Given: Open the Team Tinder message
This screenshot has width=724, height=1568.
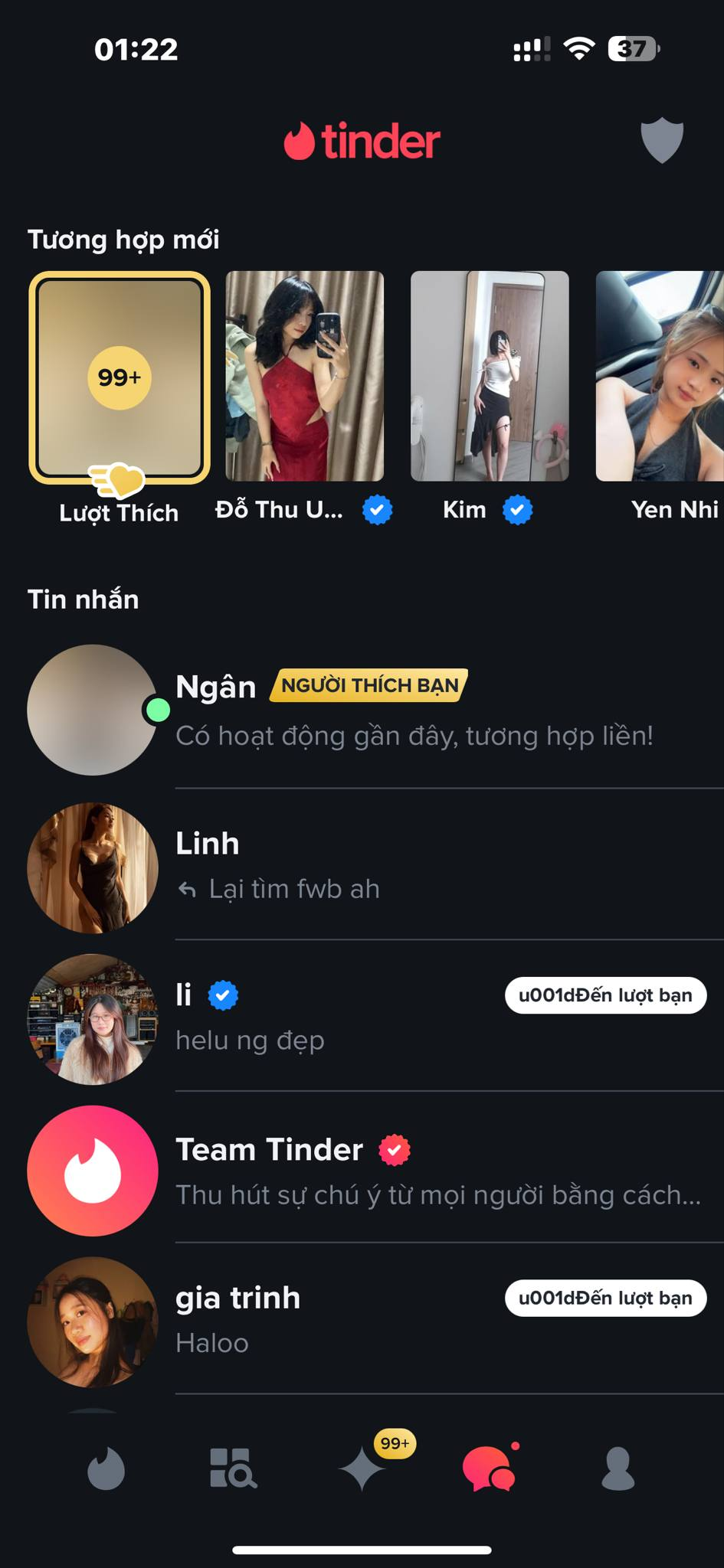Looking at the screenshot, I should [414, 1170].
